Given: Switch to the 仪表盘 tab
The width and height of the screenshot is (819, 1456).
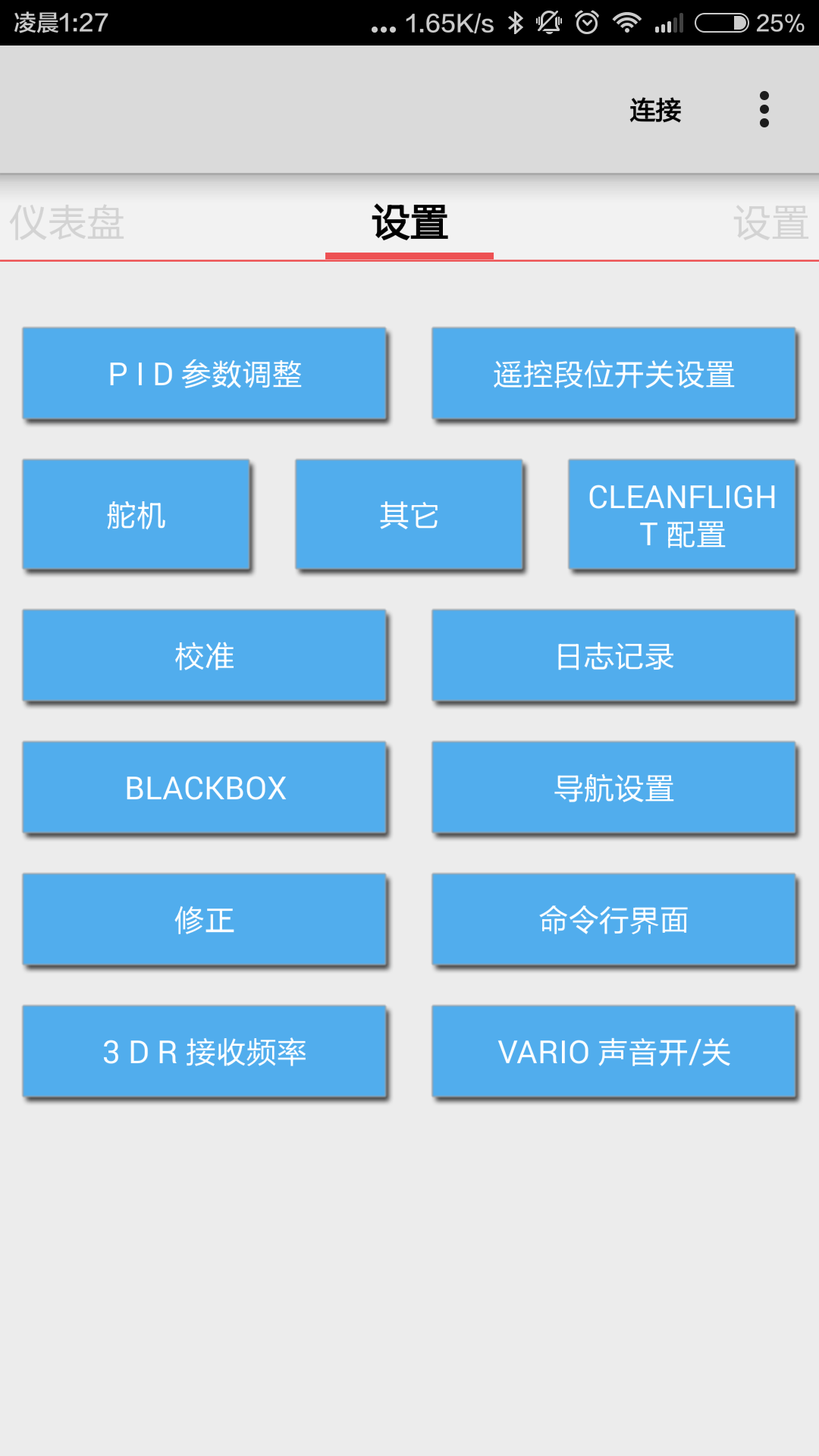Looking at the screenshot, I should click(67, 223).
